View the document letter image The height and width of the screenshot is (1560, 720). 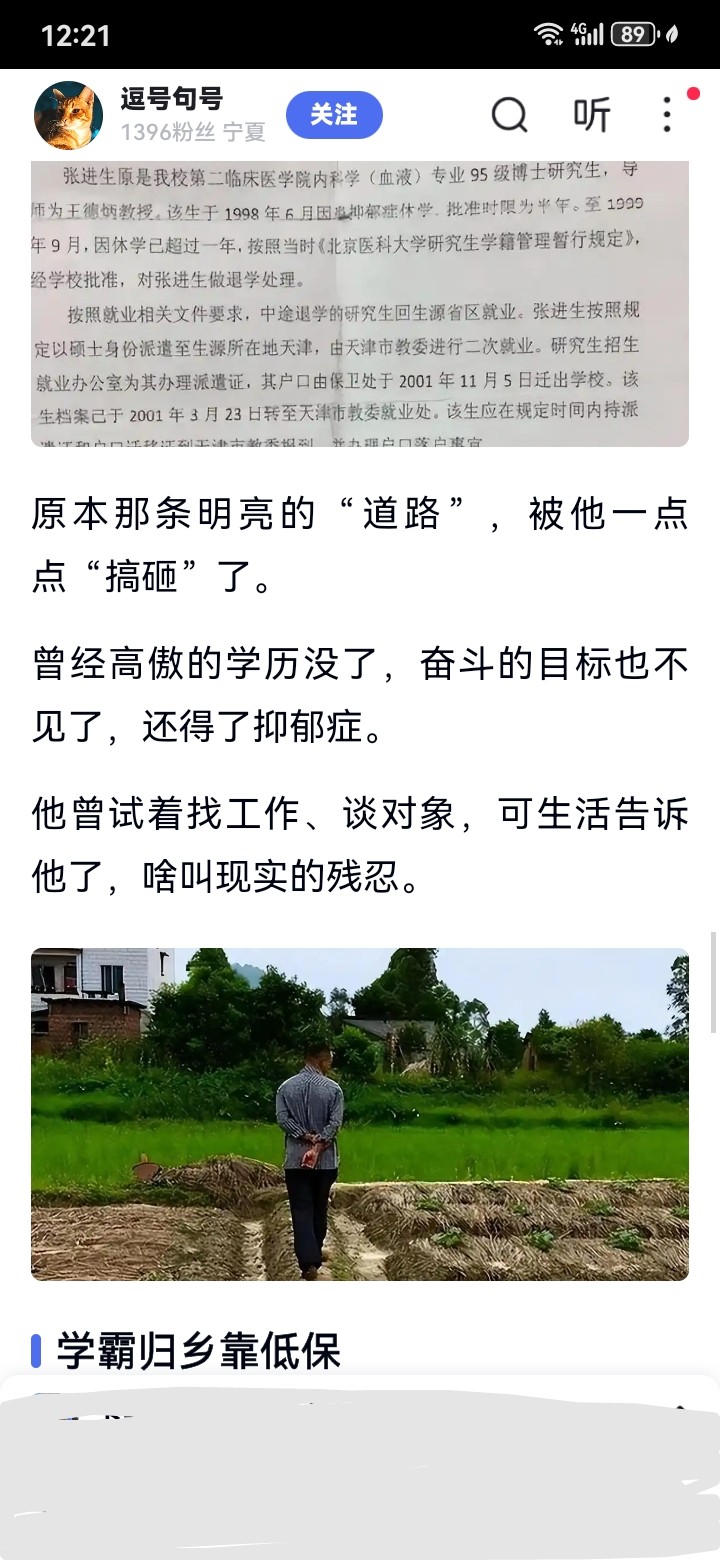(x=360, y=303)
